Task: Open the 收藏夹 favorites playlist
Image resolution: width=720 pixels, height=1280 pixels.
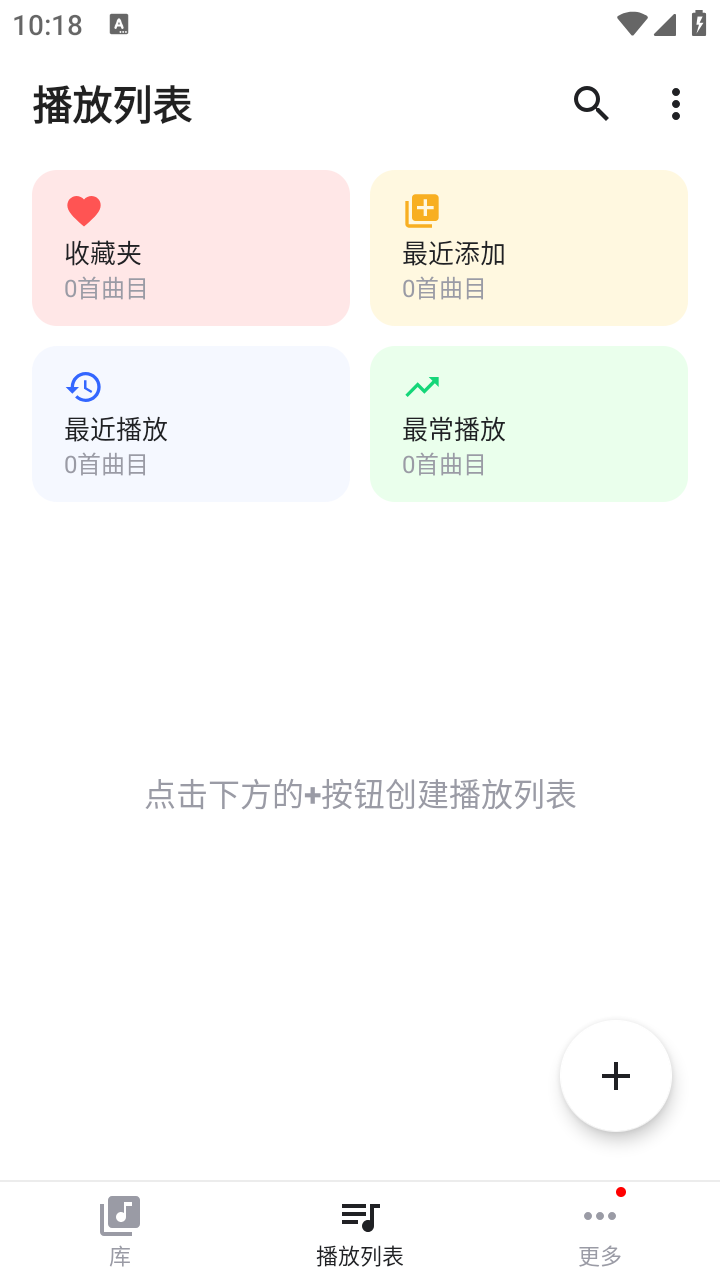Action: (190, 247)
